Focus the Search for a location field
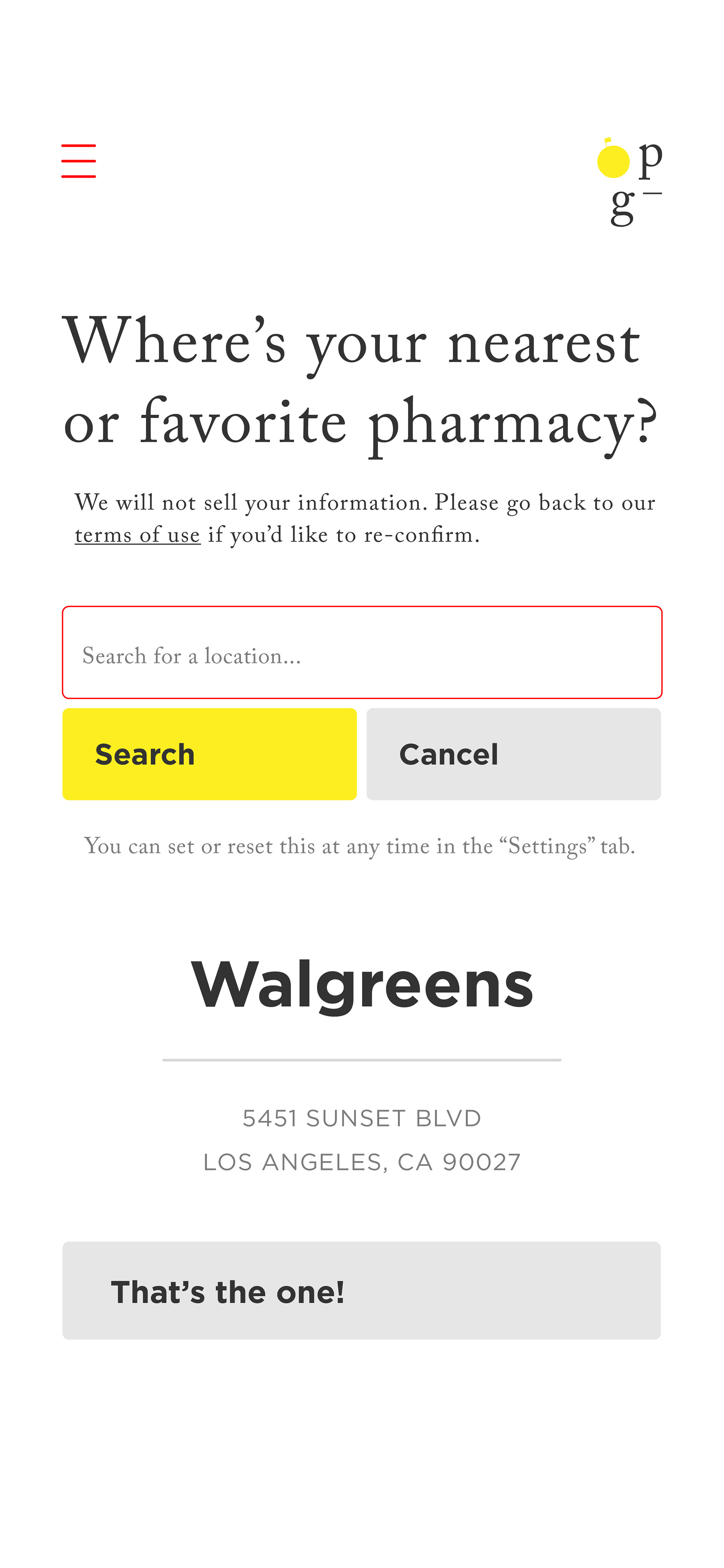This screenshot has height=1568, width=724. click(362, 653)
